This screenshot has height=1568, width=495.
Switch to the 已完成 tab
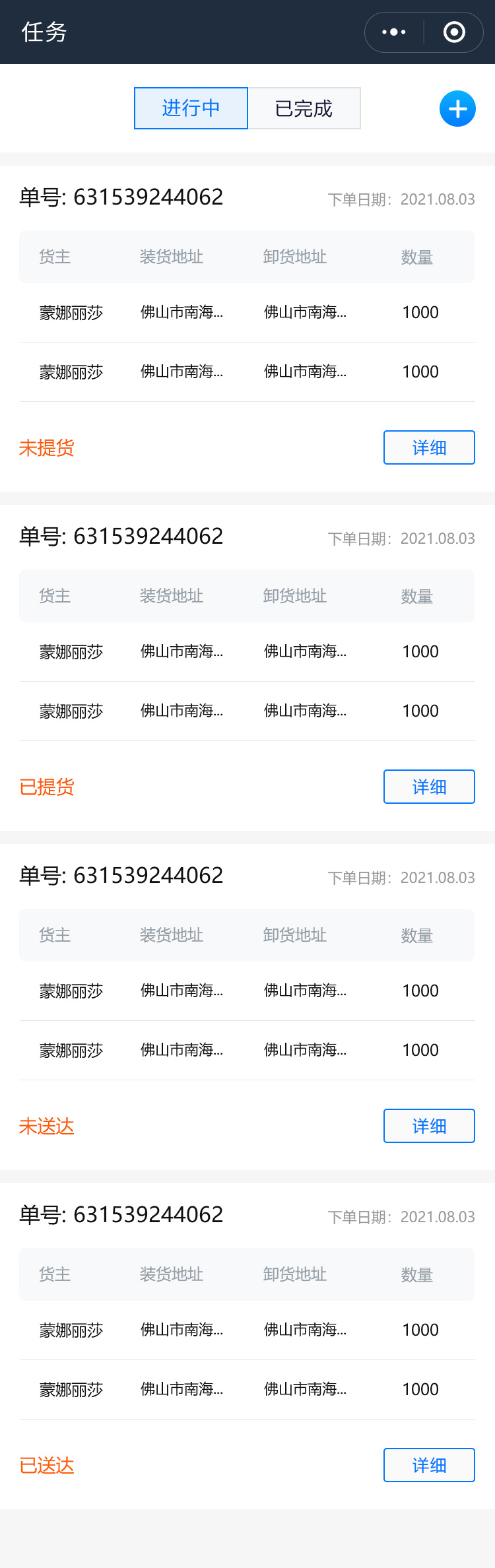(304, 108)
